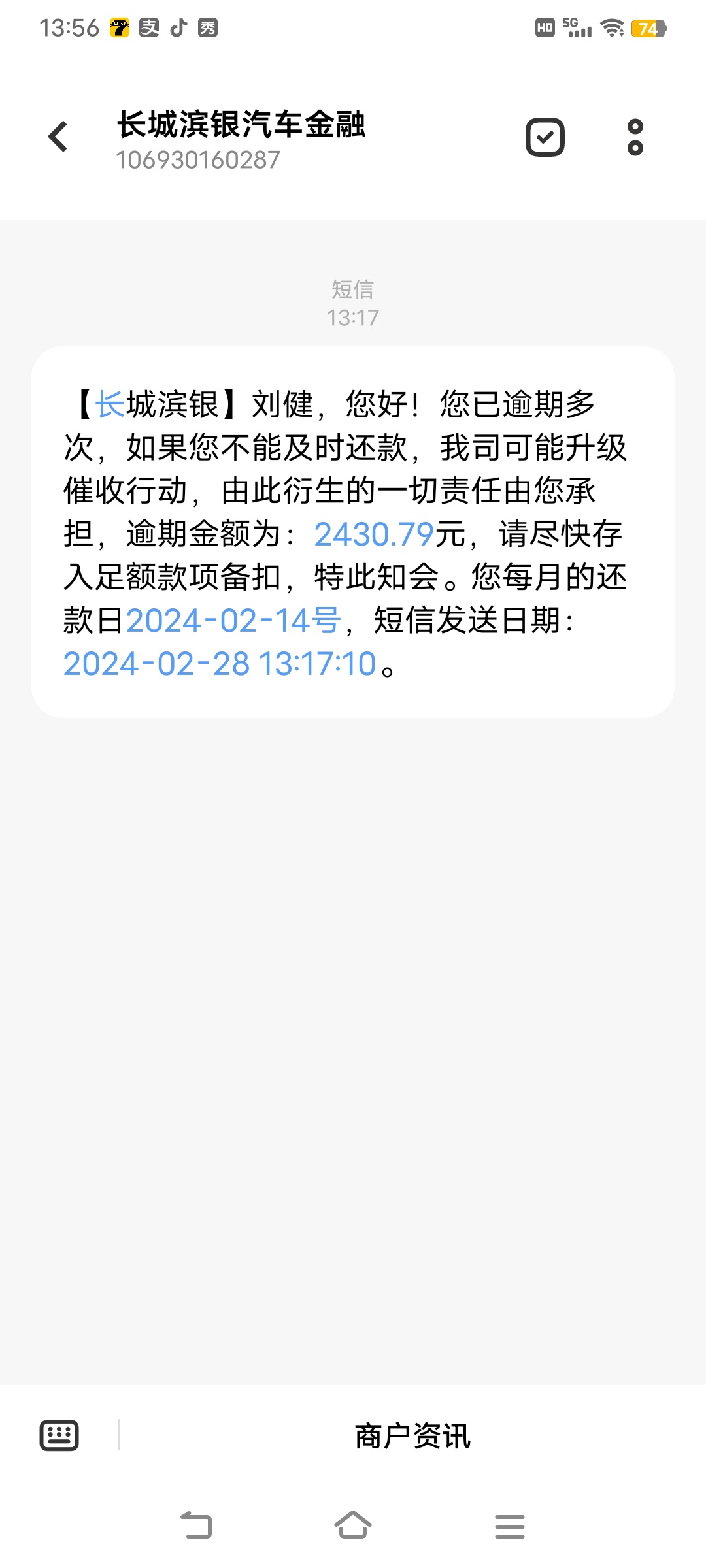Open the recent apps menu button
Image resolution: width=706 pixels, height=1568 pixels.
tap(510, 1526)
